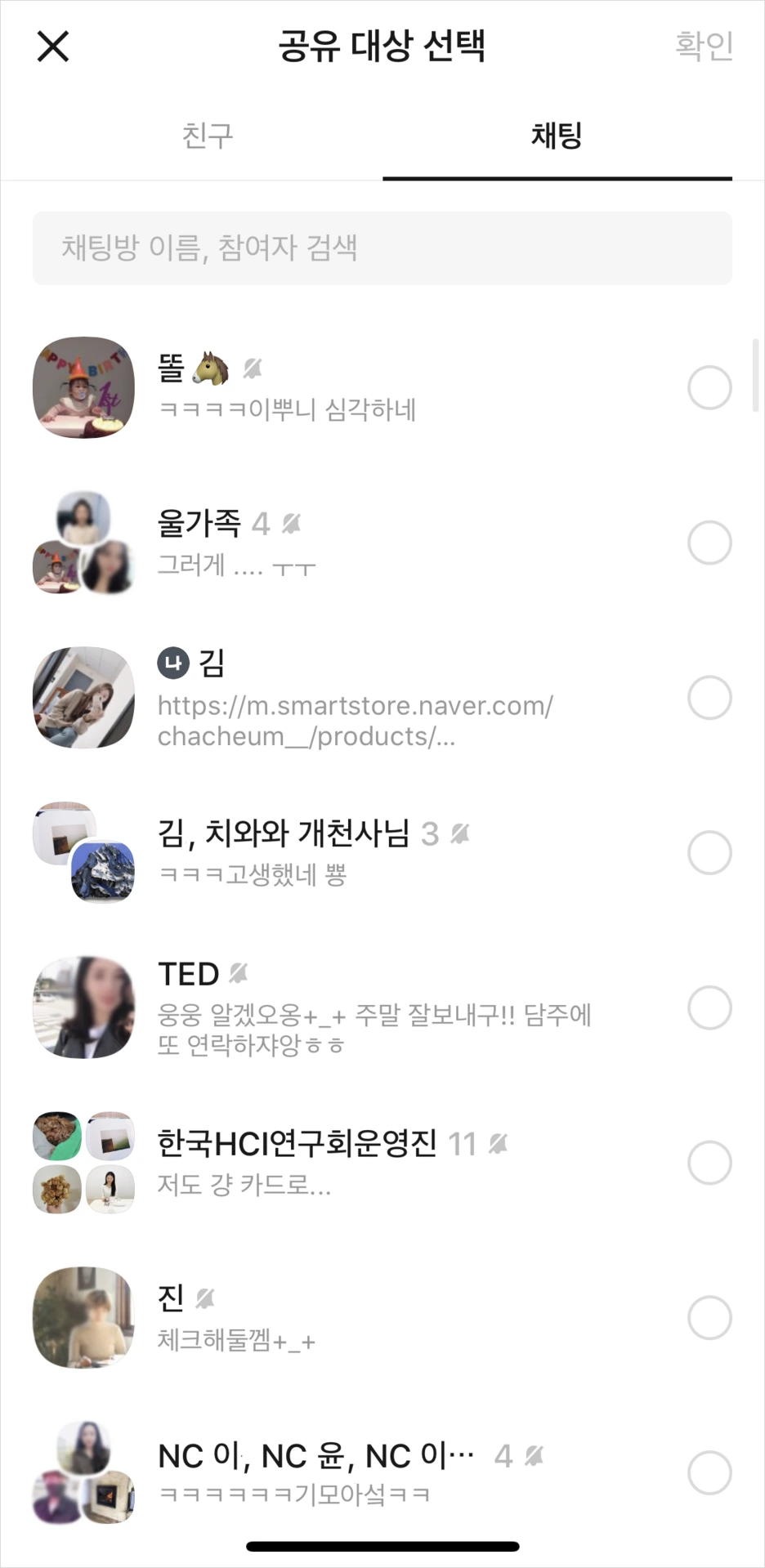Viewport: 765px width, 1568px height.
Task: Tap the 채팅방 이름, 참여자 검색 field
Action: tap(382, 248)
